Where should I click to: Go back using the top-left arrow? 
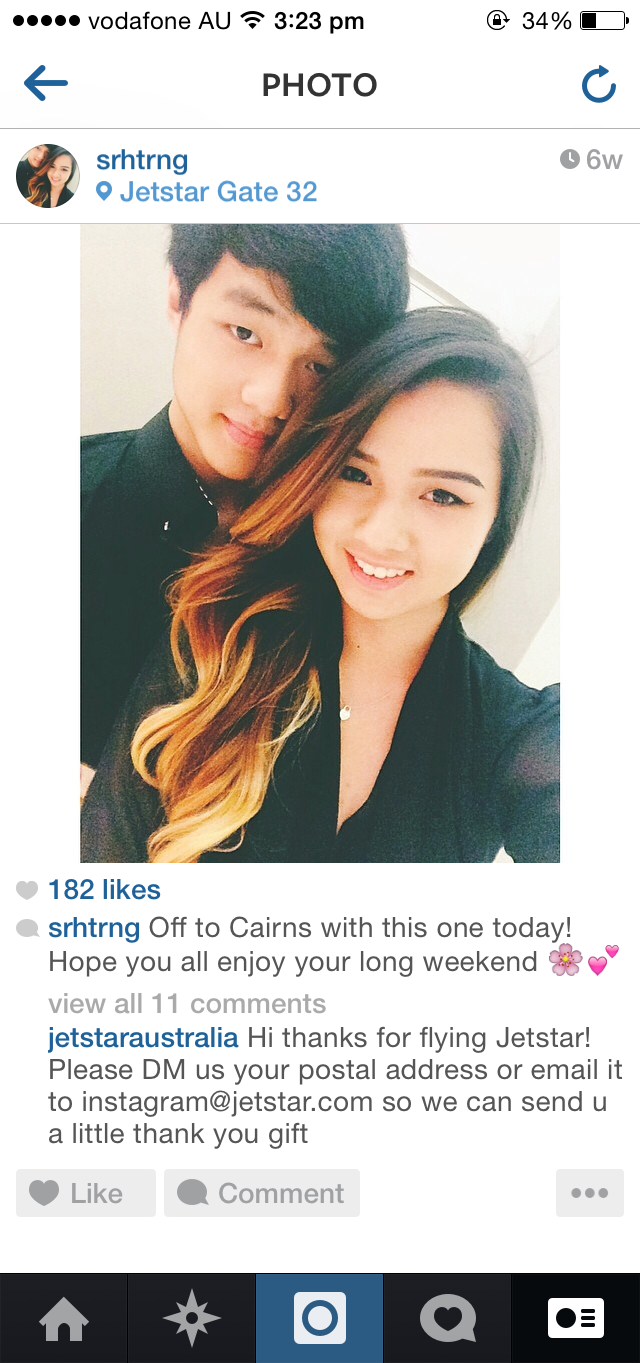45,84
